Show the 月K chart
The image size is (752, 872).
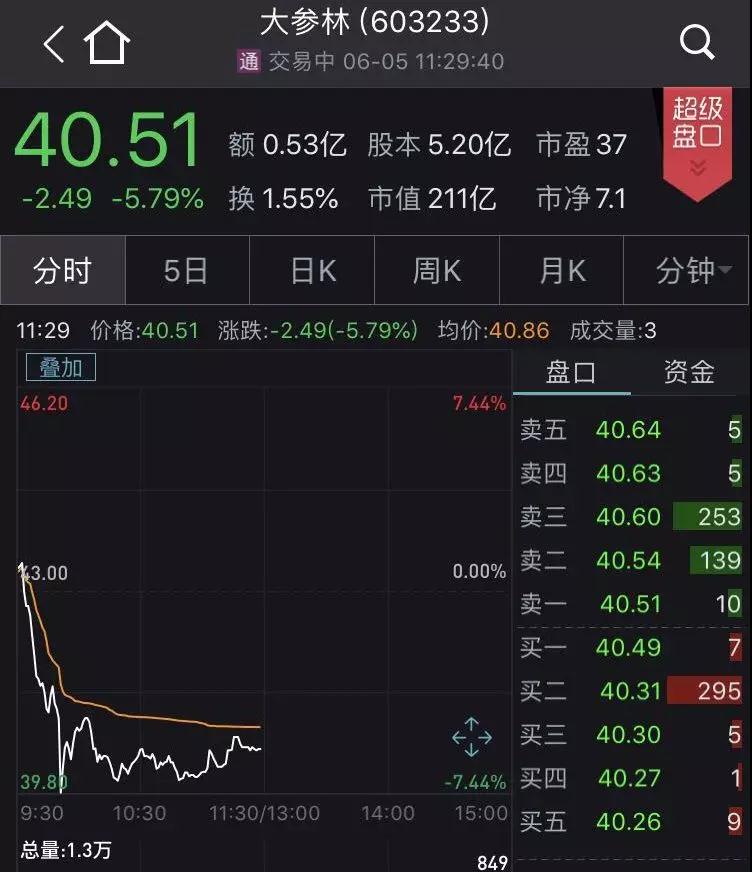click(x=561, y=270)
